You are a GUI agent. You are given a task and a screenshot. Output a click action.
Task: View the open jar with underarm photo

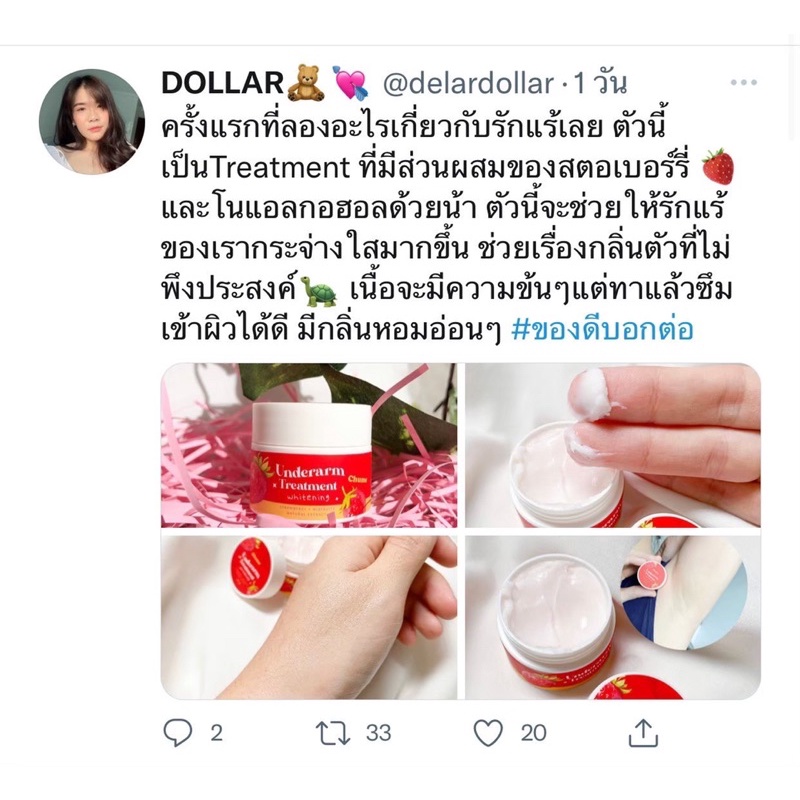(613, 617)
